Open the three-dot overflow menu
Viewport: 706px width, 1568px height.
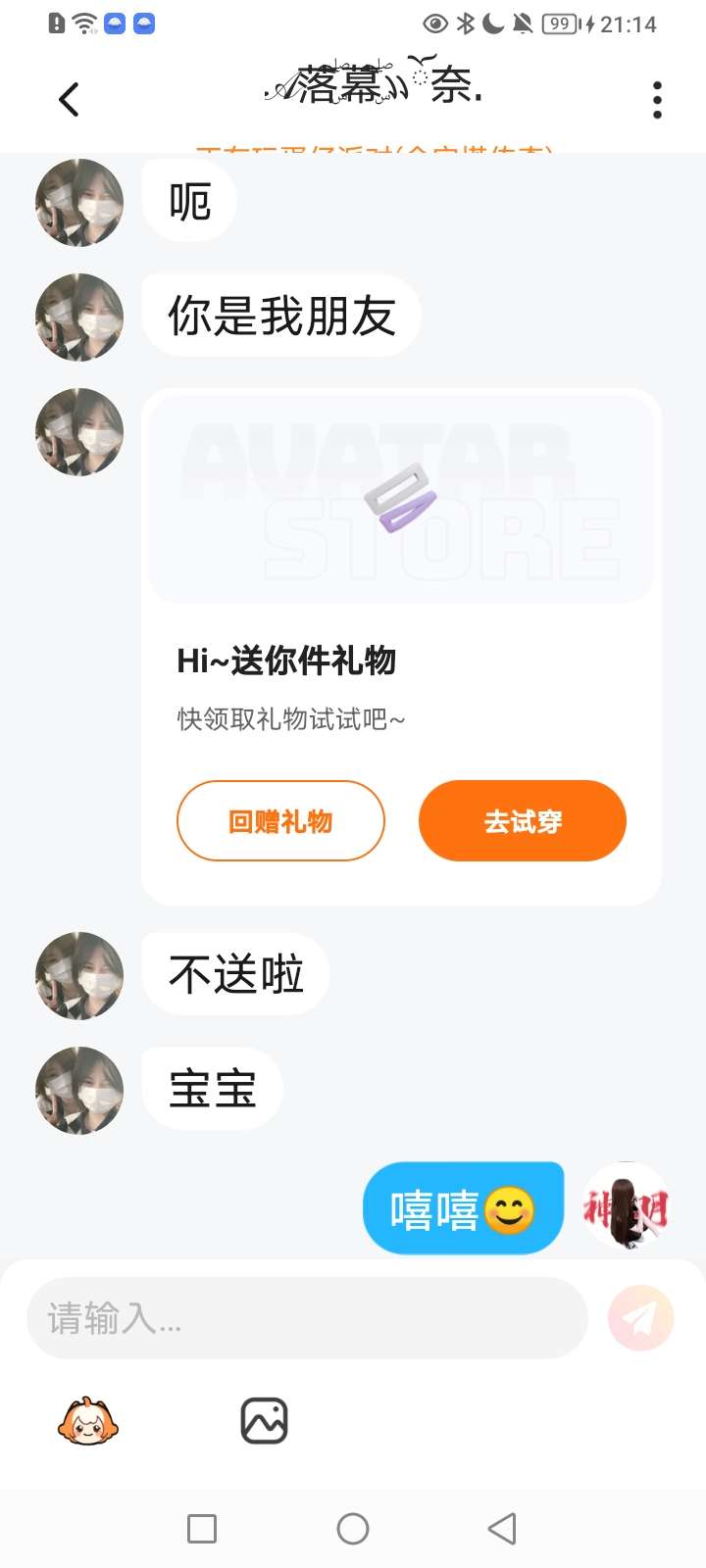[x=657, y=100]
